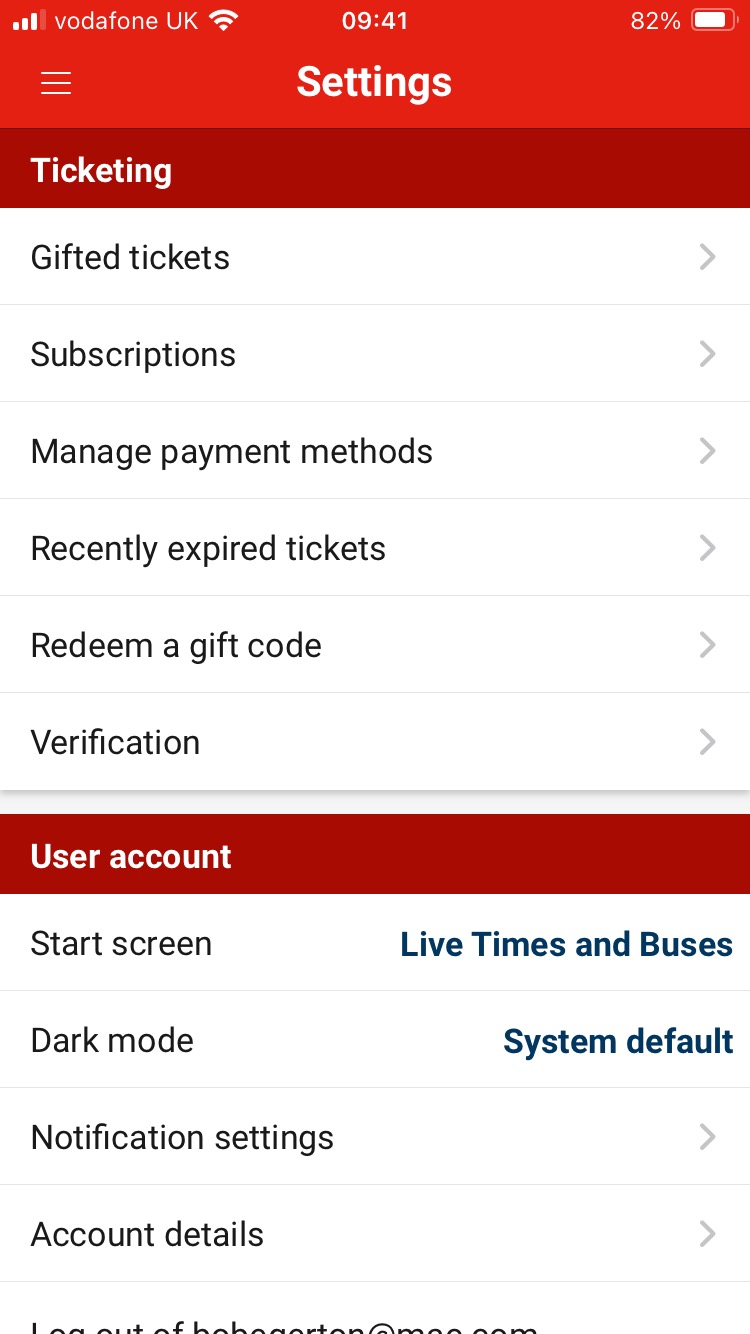Open the hamburger navigation menu
750x1334 pixels.
coord(56,83)
